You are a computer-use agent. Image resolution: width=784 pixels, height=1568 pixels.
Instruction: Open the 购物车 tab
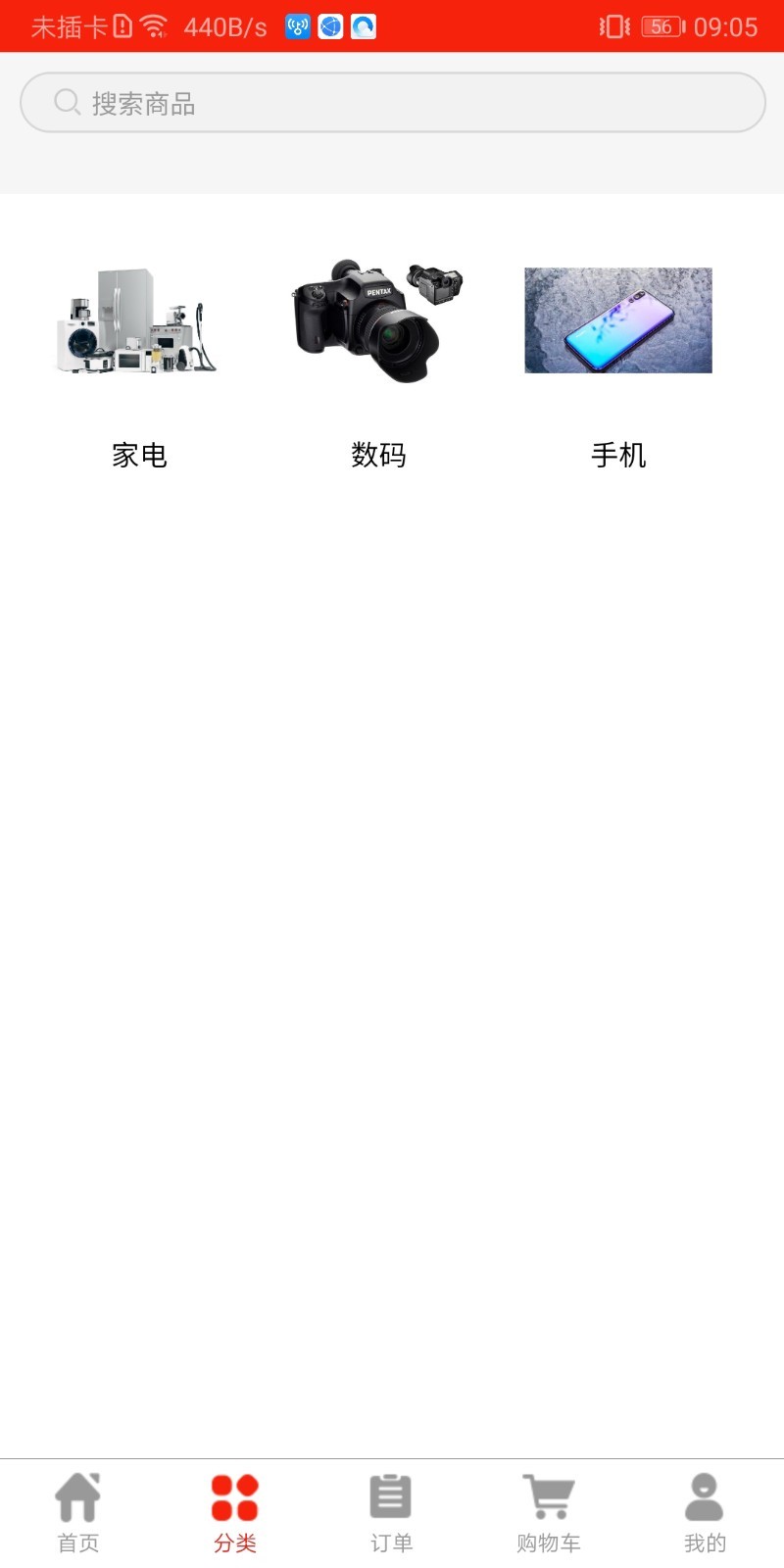point(549,1513)
